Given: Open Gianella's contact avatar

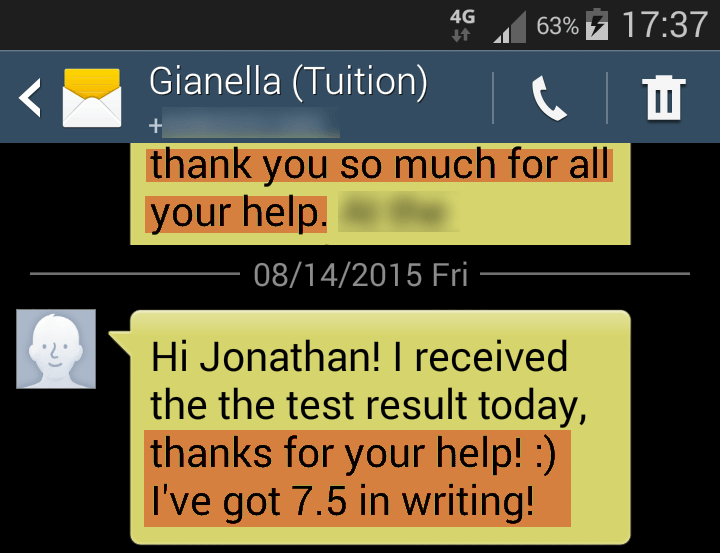Looking at the screenshot, I should [x=57, y=349].
